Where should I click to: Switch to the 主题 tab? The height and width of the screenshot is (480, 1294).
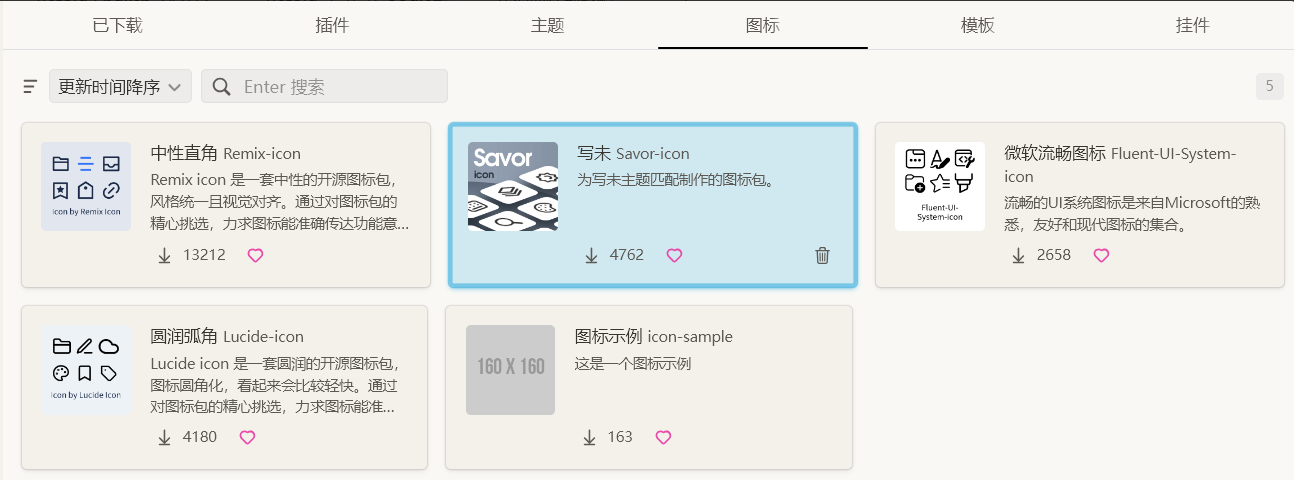(x=547, y=26)
